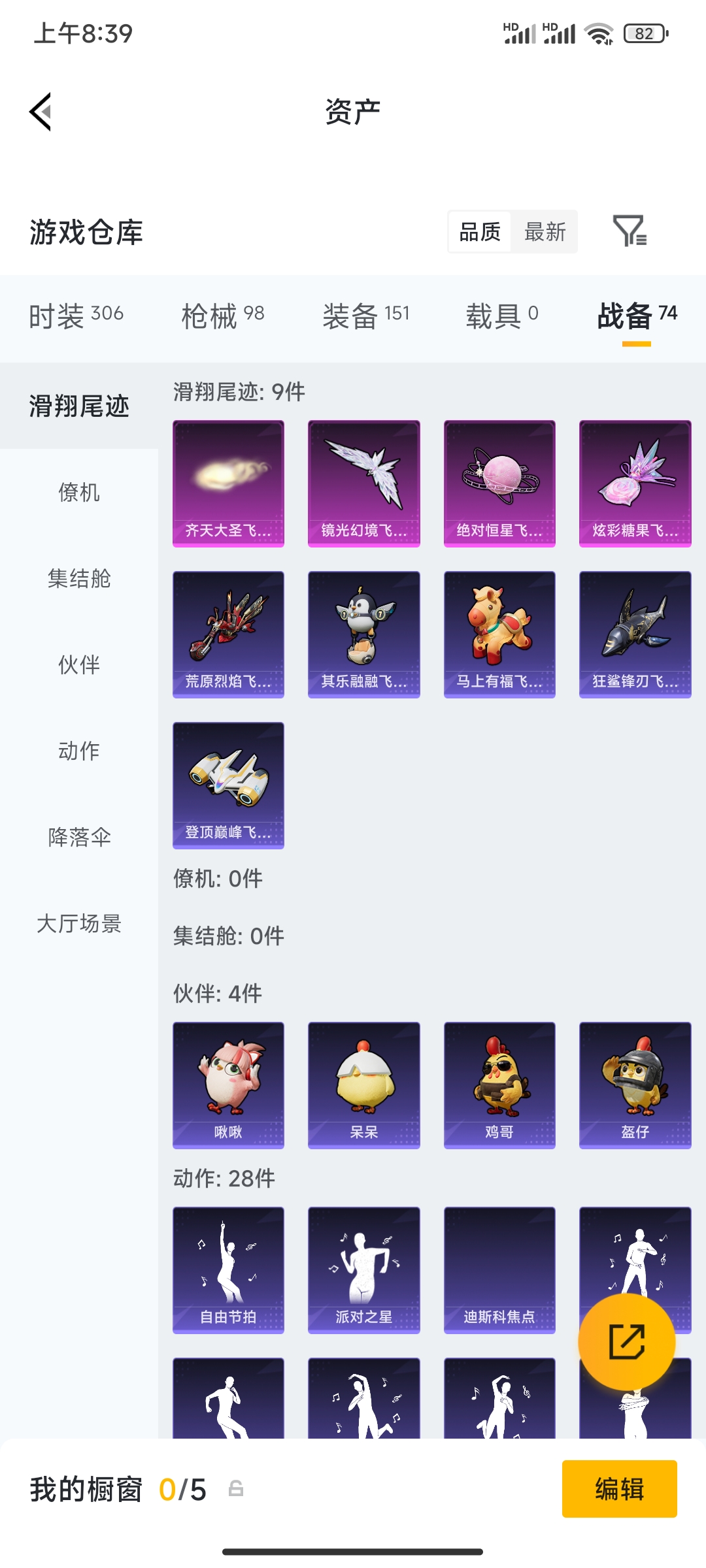Open the 装备 tab
The image size is (706, 1568).
366,316
